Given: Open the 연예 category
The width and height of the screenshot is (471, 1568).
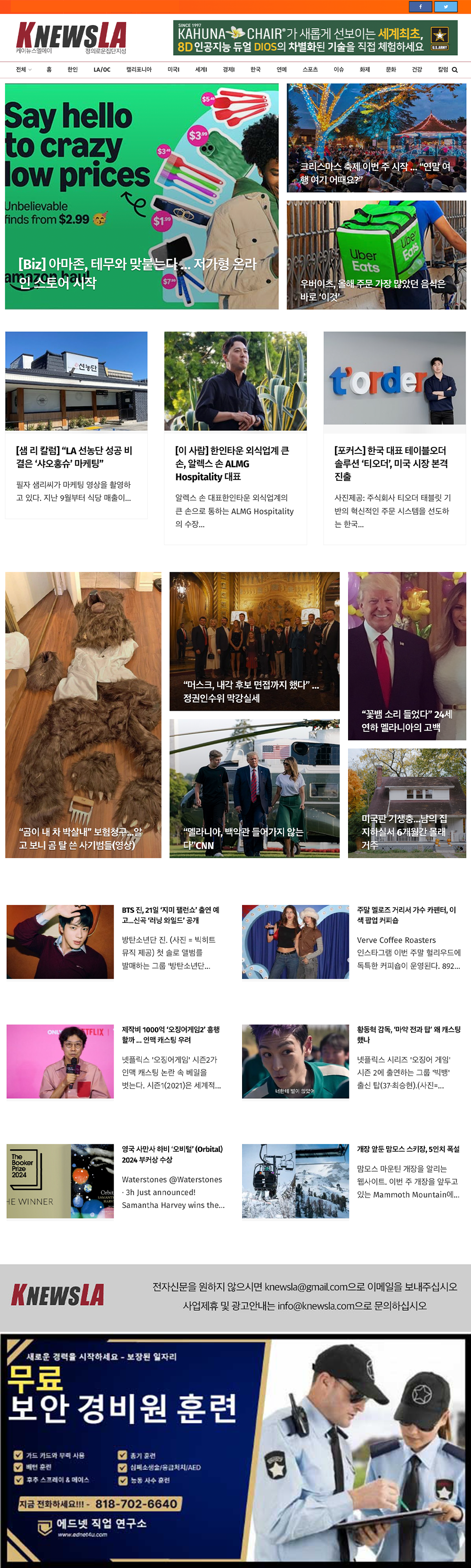Looking at the screenshot, I should tap(282, 69).
